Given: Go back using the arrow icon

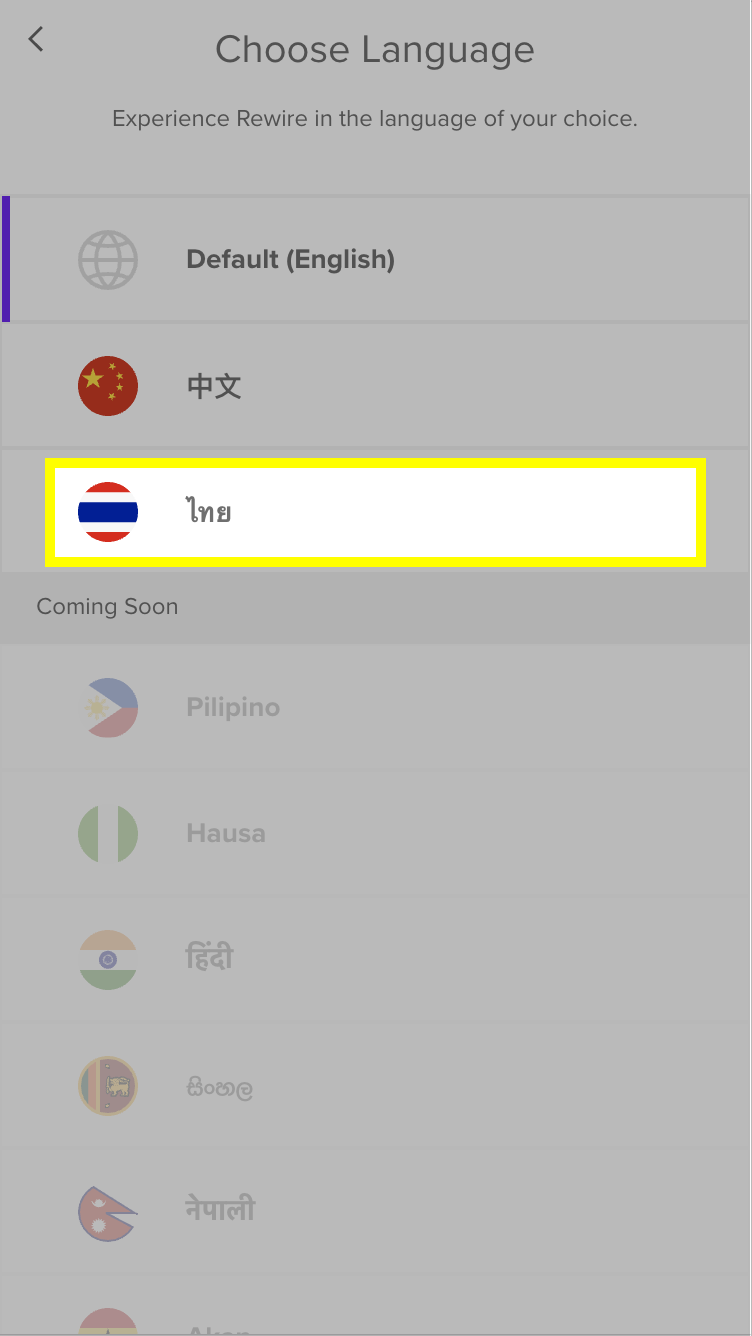Looking at the screenshot, I should 36,40.
